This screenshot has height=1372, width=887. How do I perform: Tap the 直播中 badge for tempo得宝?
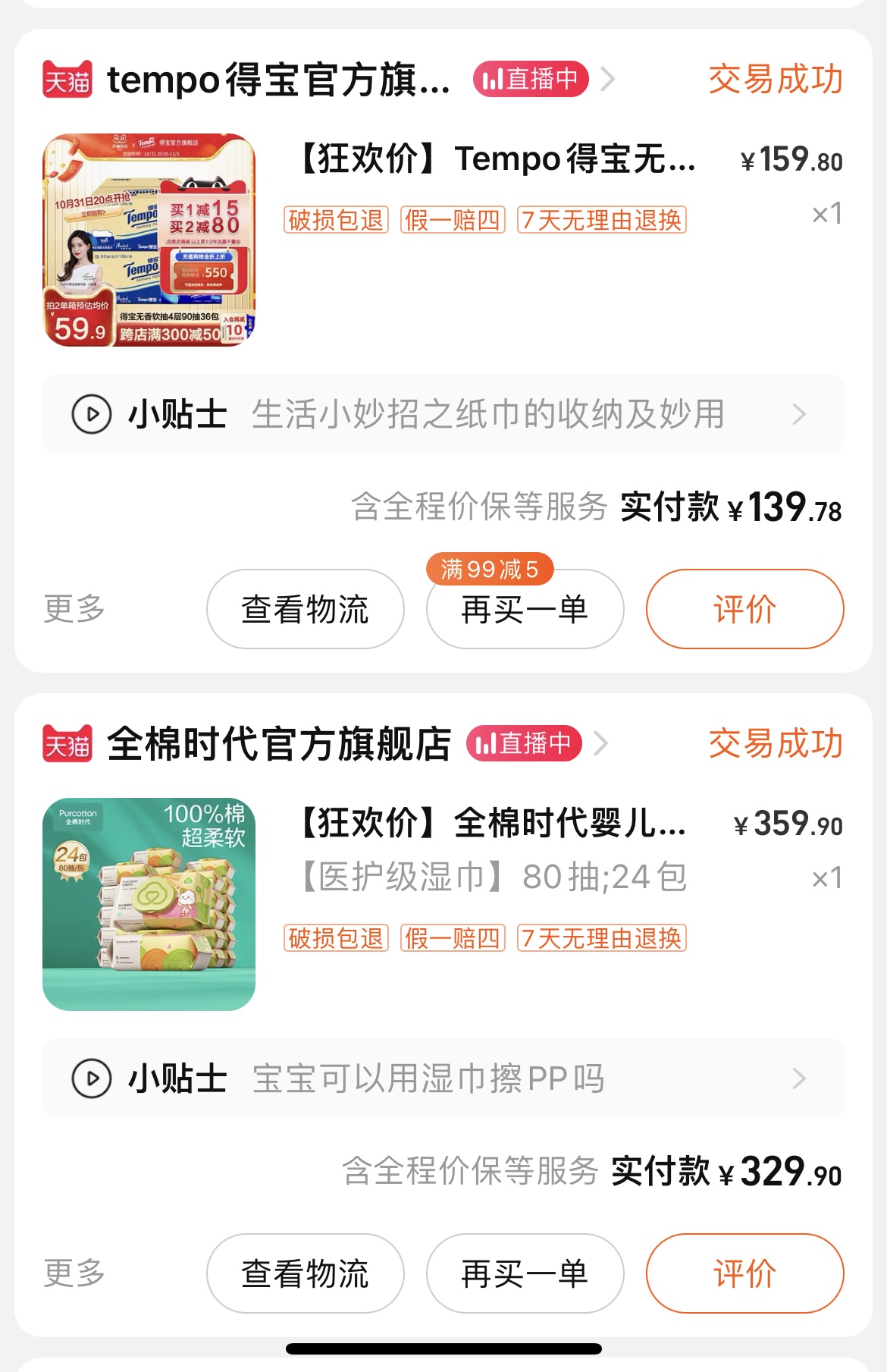point(531,79)
